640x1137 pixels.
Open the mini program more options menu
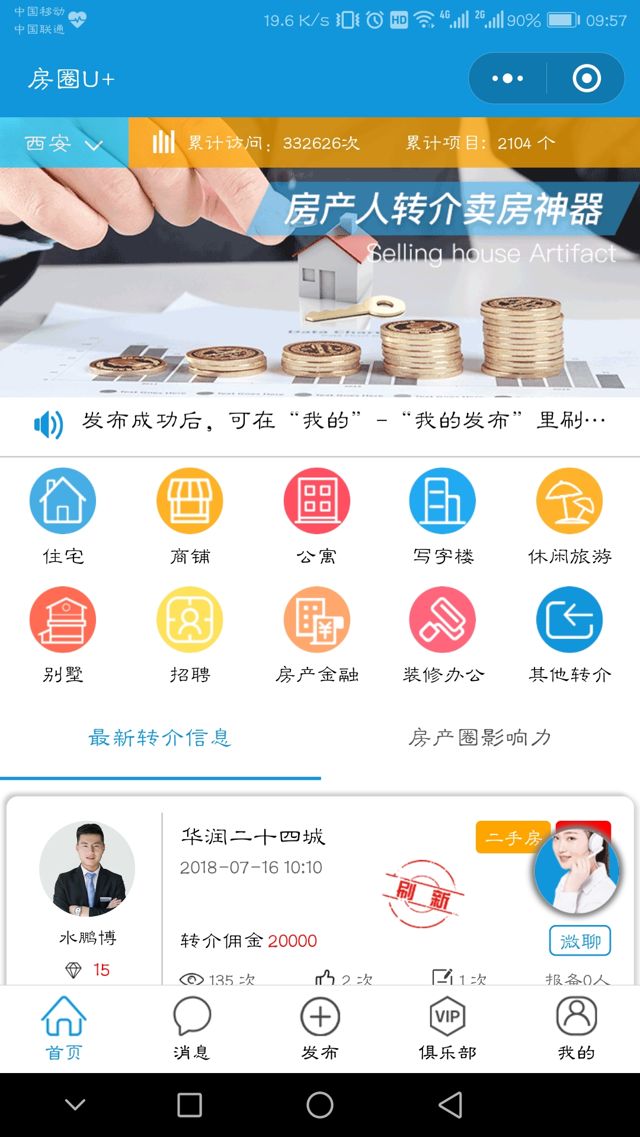point(508,79)
